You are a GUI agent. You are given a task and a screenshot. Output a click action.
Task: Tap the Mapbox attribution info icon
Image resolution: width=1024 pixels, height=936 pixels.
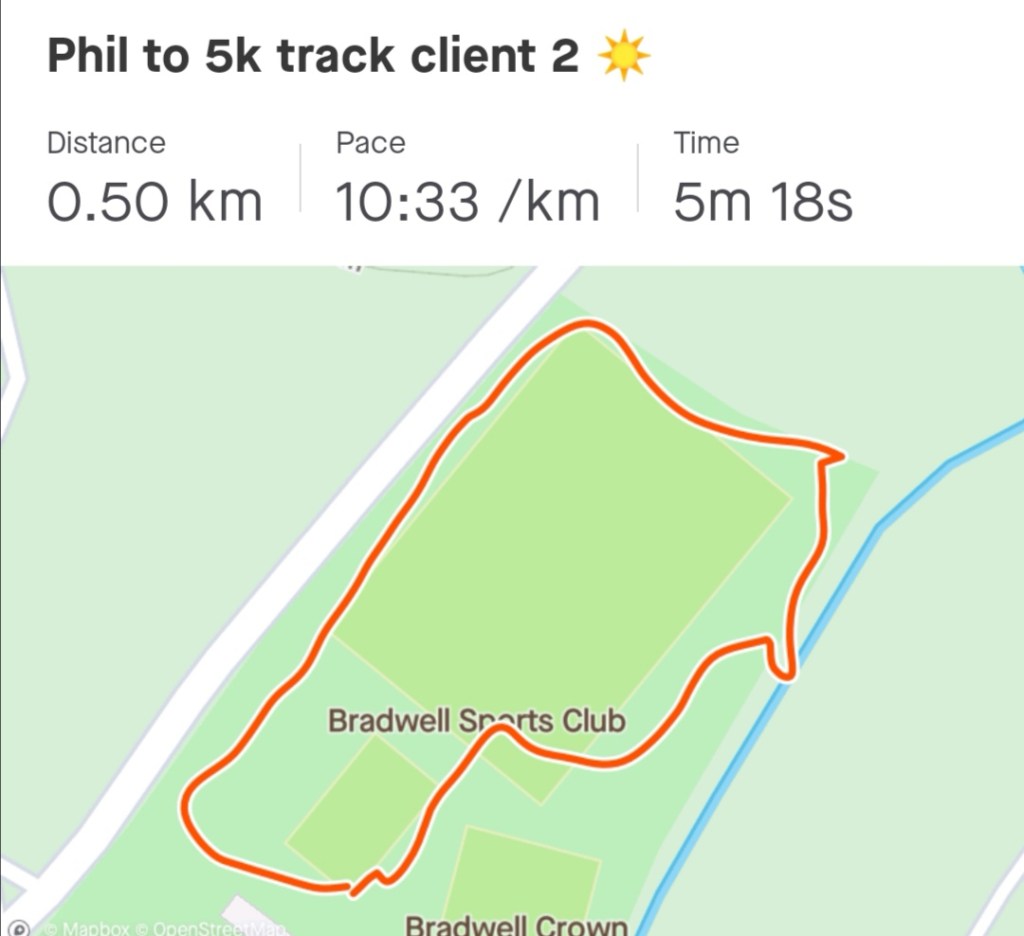pos(20,928)
